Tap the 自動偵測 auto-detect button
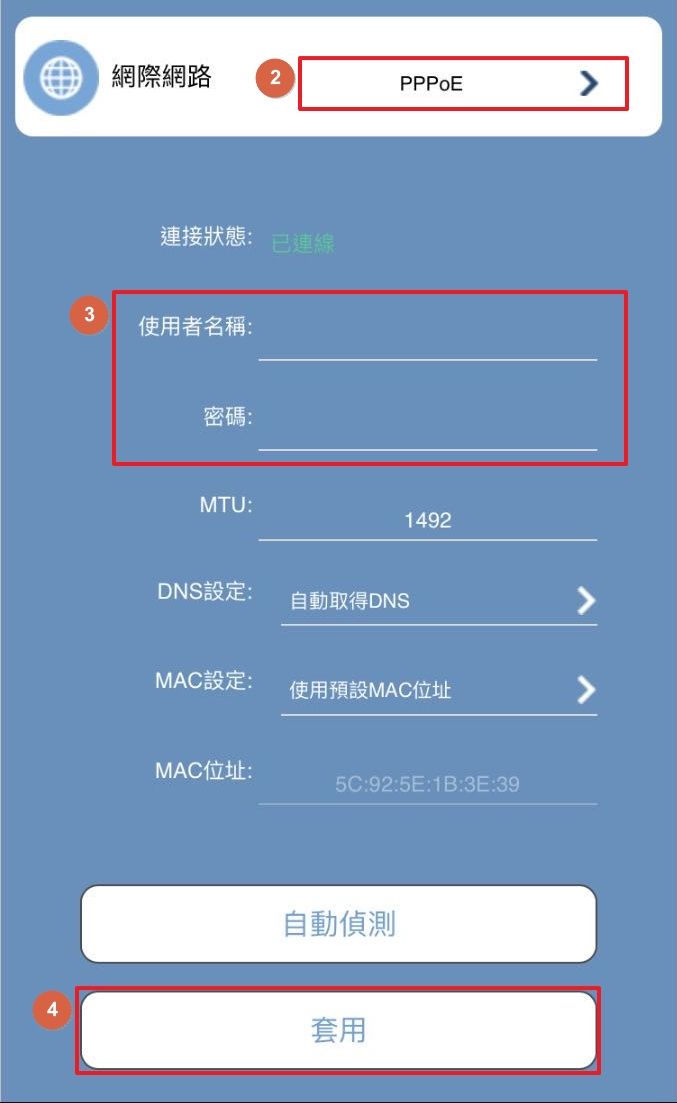Screen dimensions: 677x1103 (x=338, y=924)
